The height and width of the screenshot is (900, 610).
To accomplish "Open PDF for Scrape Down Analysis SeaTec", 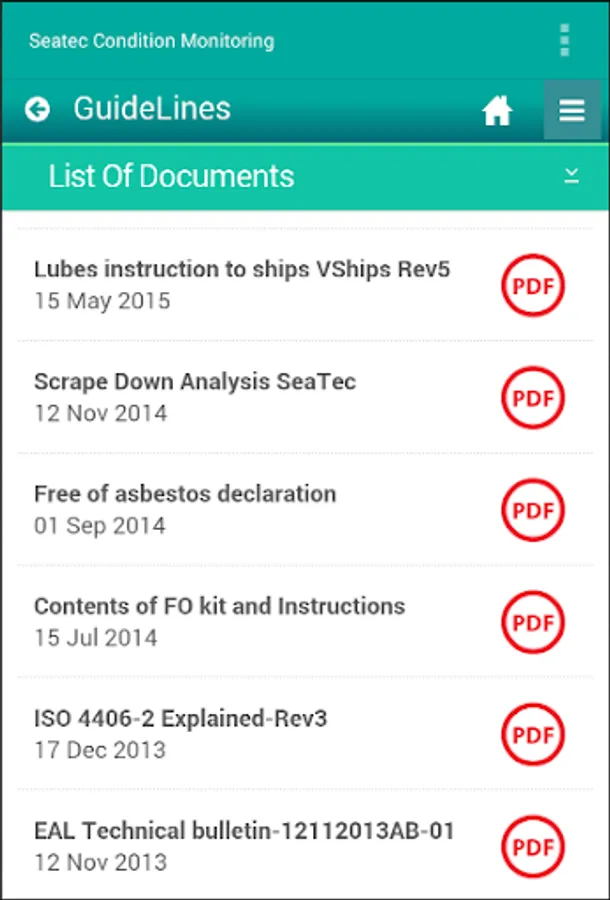I will (532, 397).
